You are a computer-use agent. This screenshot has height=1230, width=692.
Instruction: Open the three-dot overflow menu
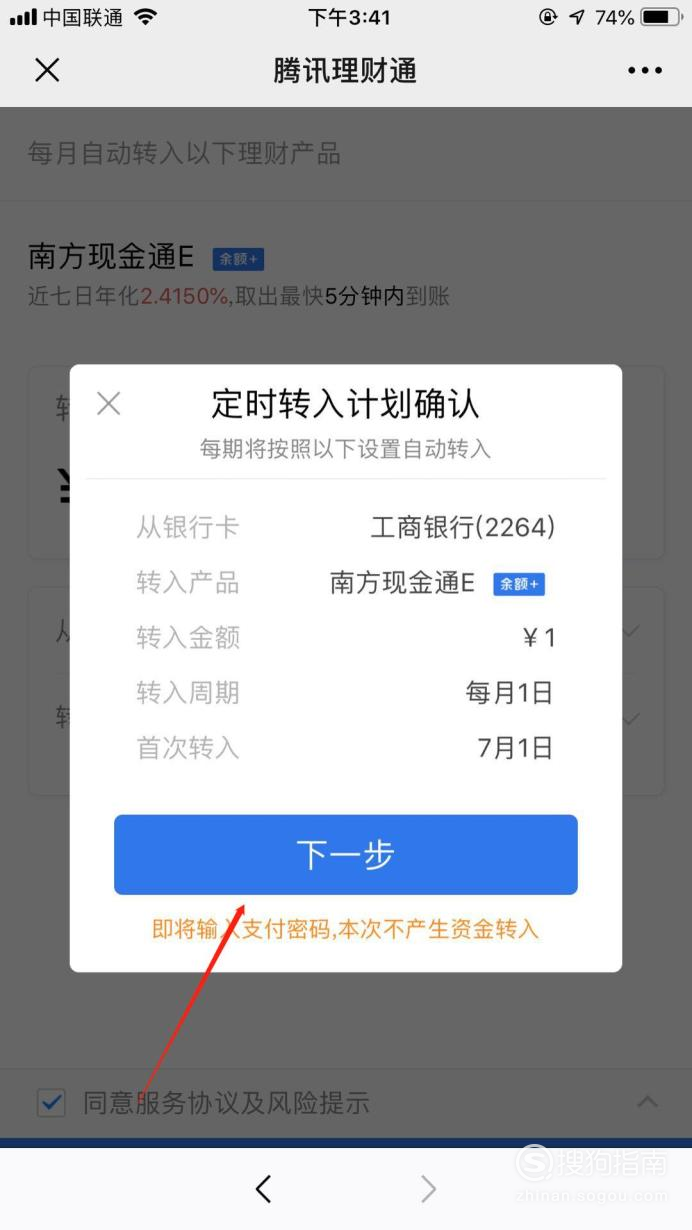(x=645, y=70)
